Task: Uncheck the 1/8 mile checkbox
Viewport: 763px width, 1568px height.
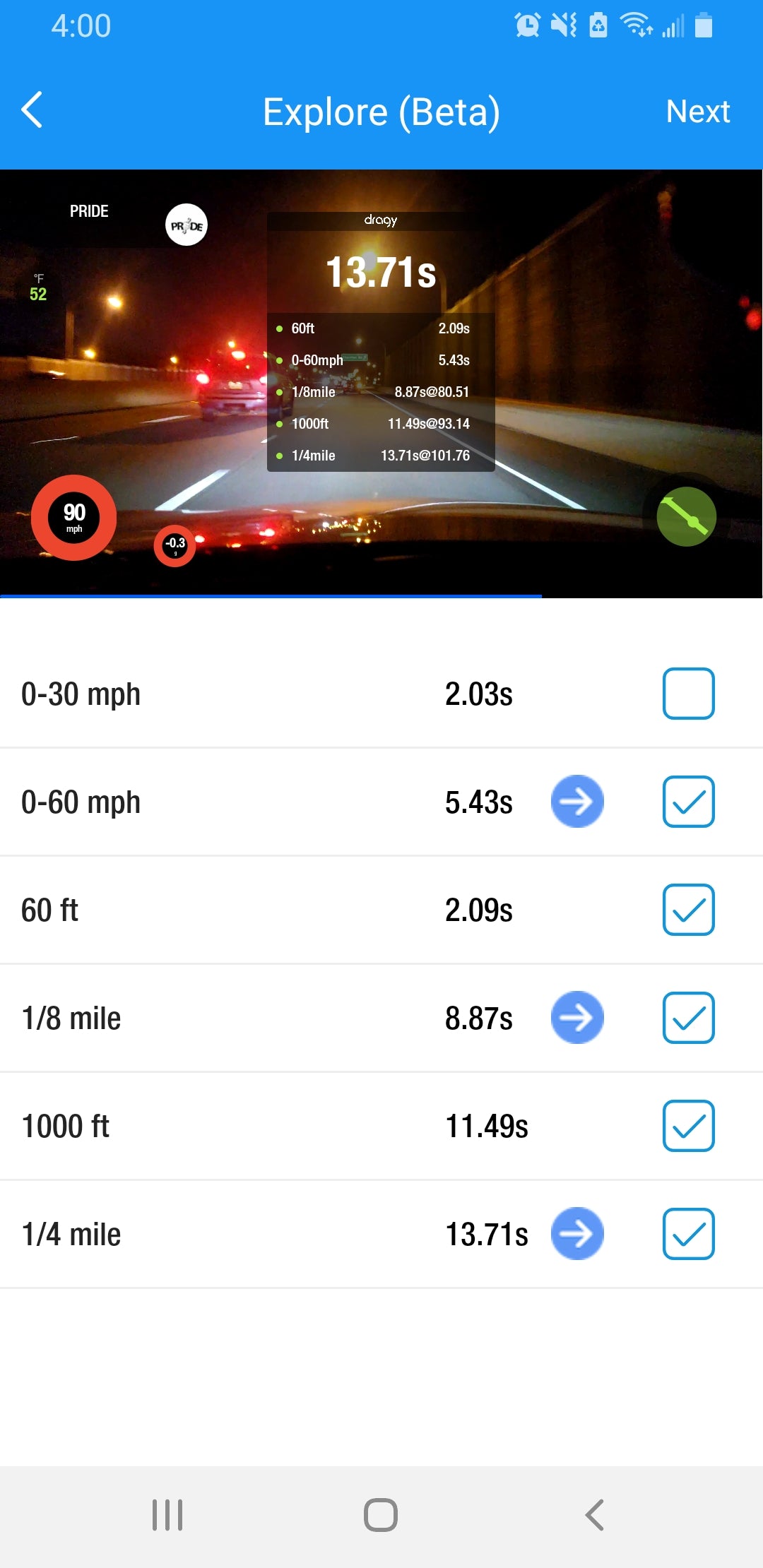Action: (x=688, y=1018)
